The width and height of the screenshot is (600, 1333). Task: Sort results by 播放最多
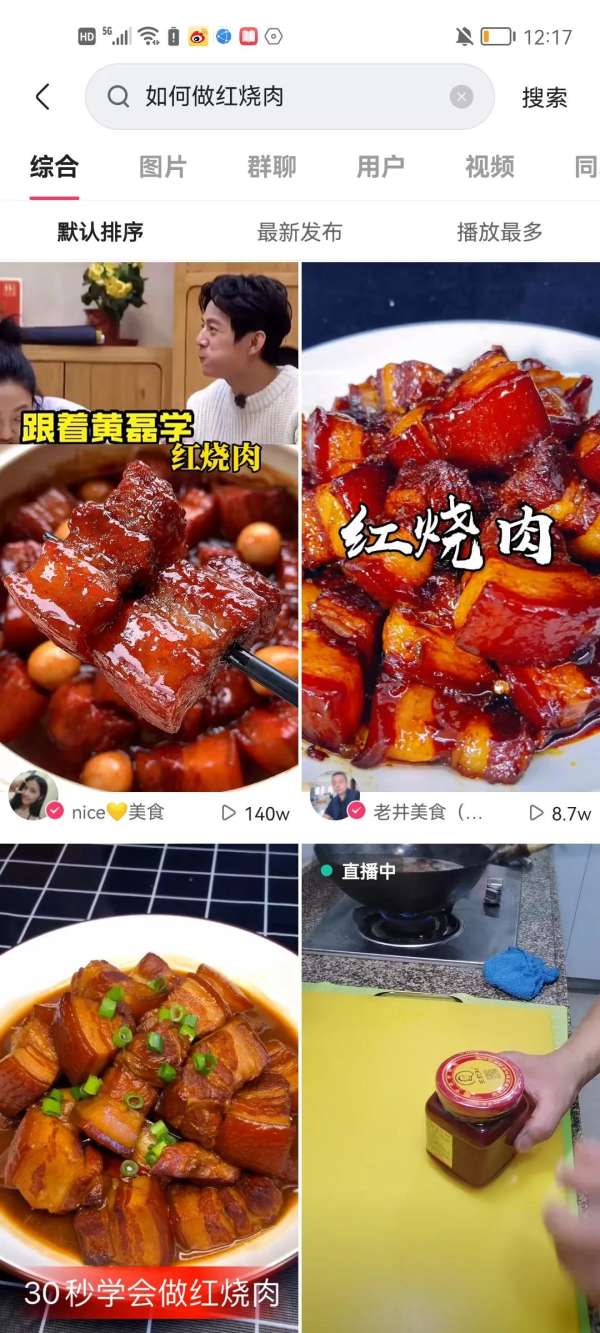[x=499, y=232]
